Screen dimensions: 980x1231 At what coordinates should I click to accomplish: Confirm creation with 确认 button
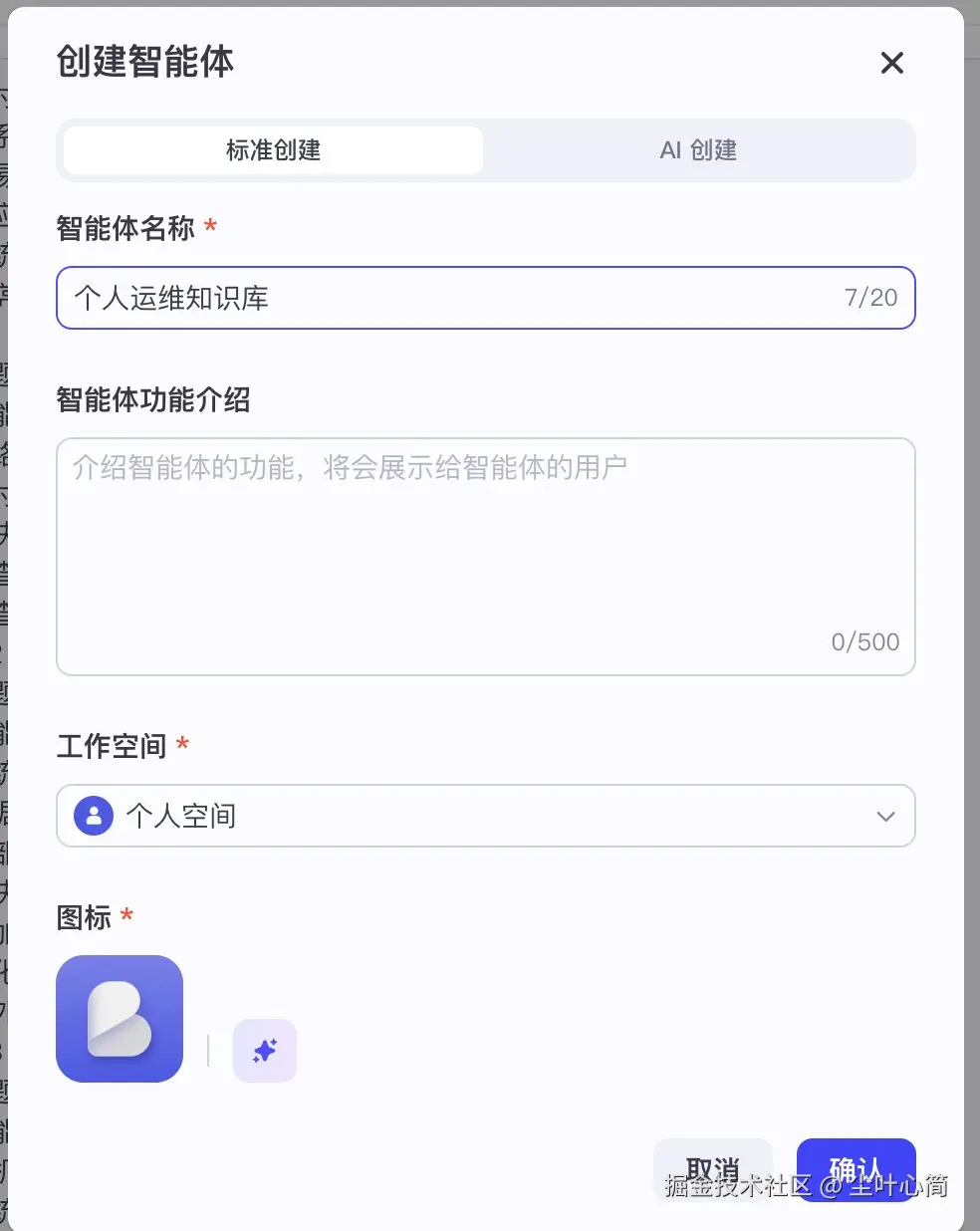coord(856,1168)
